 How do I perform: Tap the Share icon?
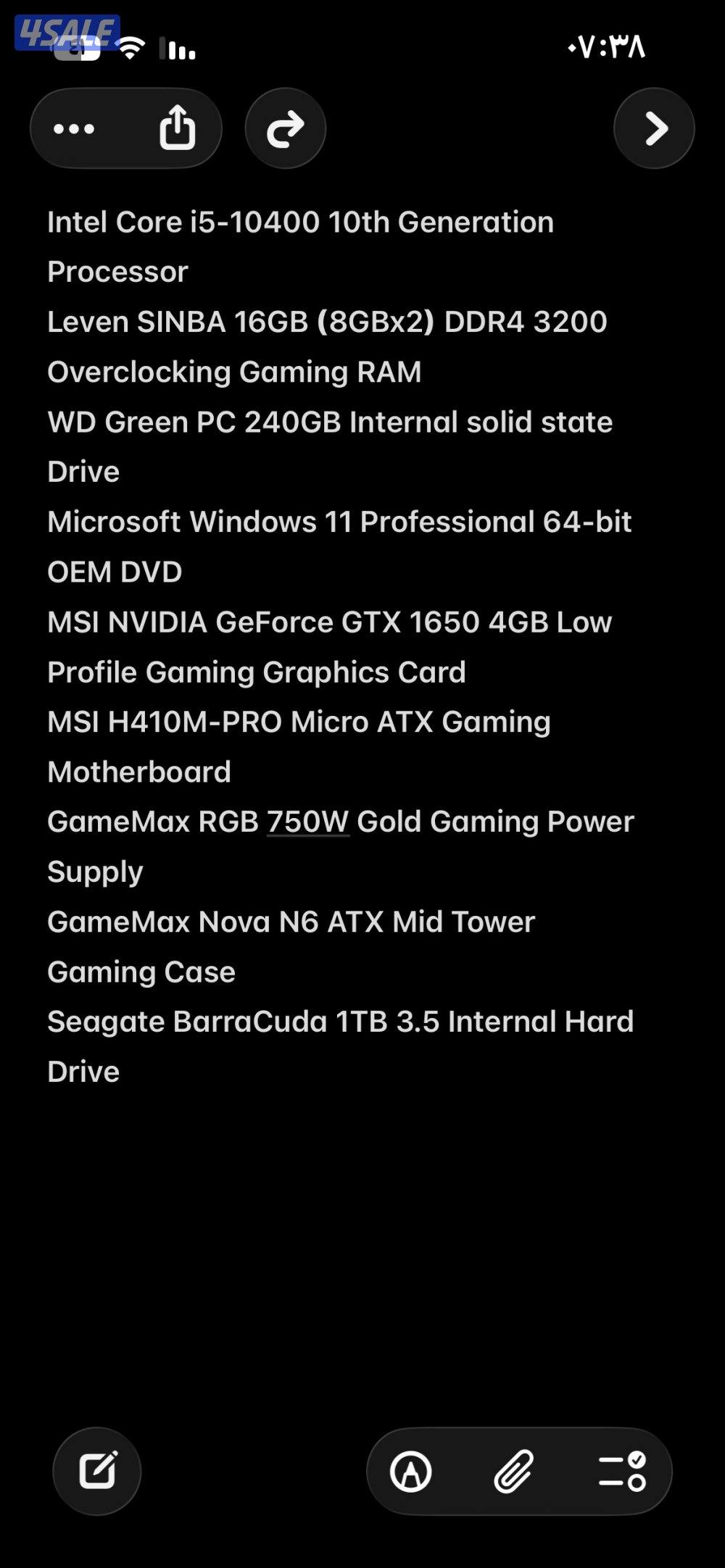tap(178, 129)
